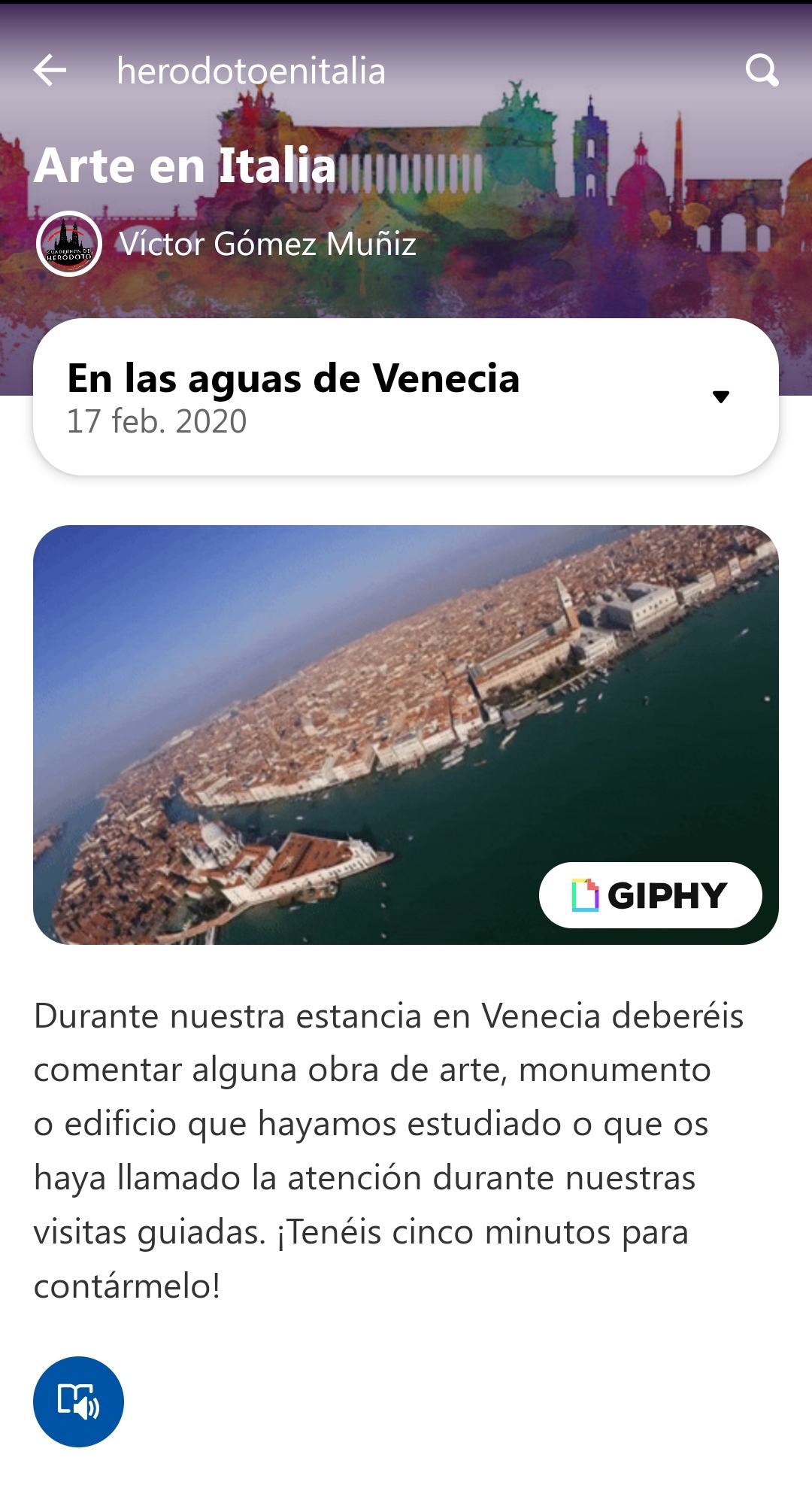
Task: Open Víctor Gómez Muñiz profile avatar
Action: click(x=69, y=244)
